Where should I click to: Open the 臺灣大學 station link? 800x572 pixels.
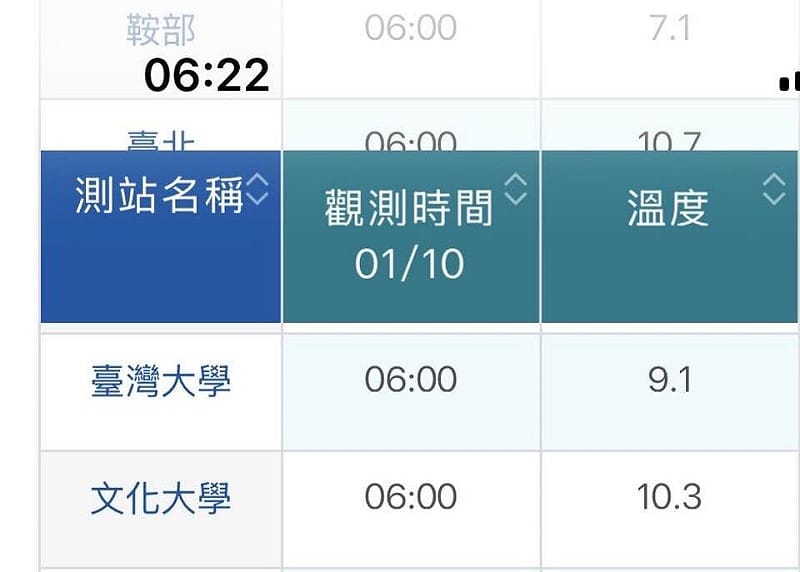pos(161,381)
